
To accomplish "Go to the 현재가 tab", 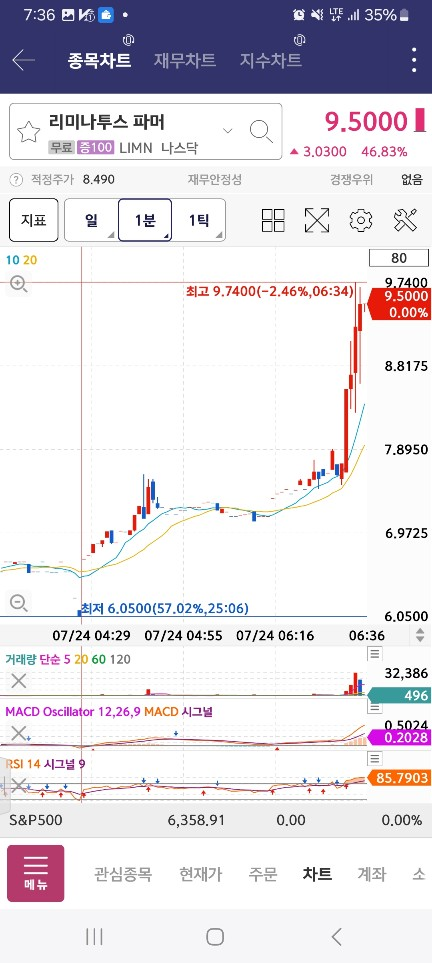I will pyautogui.click(x=200, y=874).
